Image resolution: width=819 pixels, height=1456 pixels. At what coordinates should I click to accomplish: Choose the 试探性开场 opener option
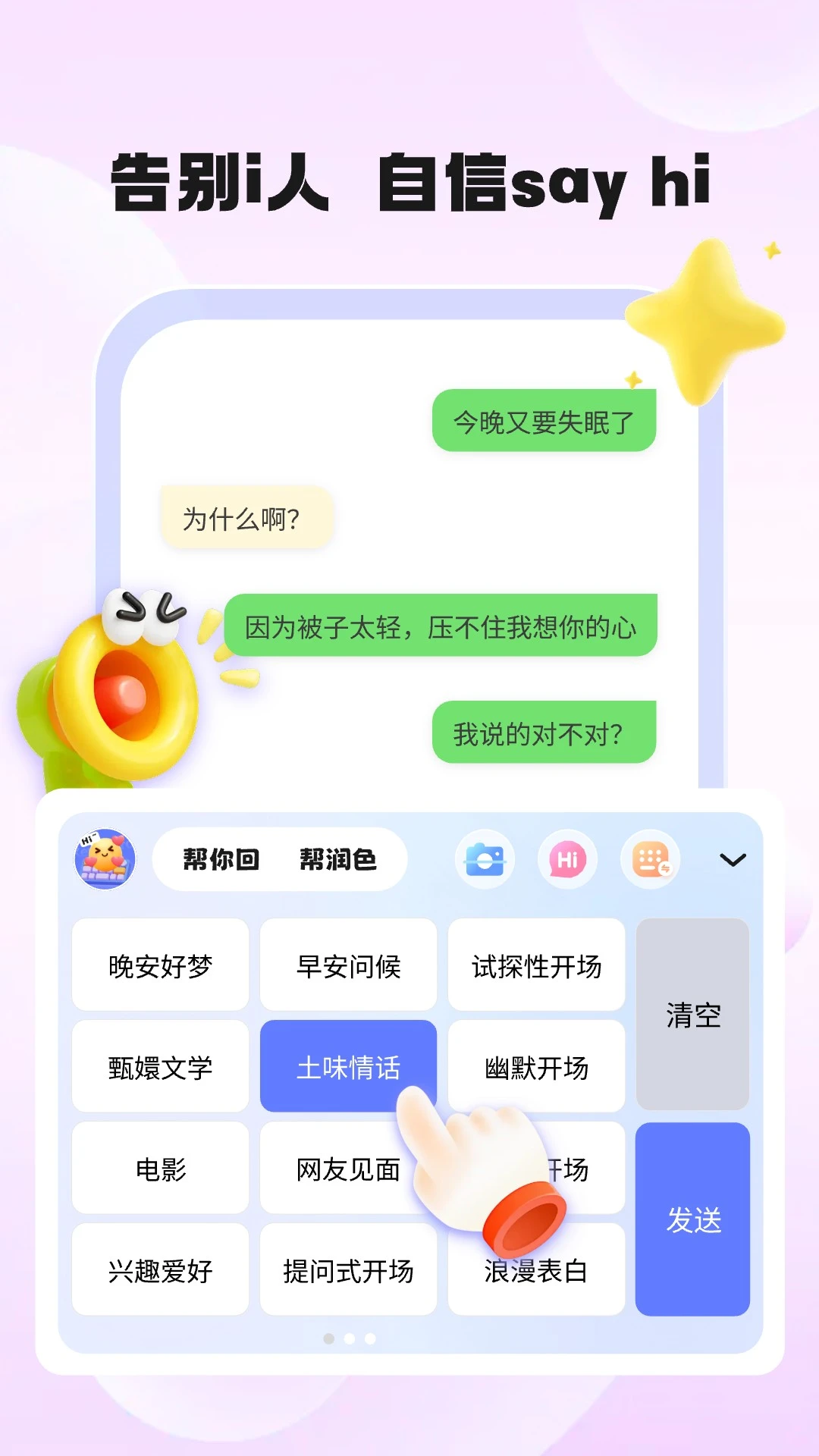[536, 965]
